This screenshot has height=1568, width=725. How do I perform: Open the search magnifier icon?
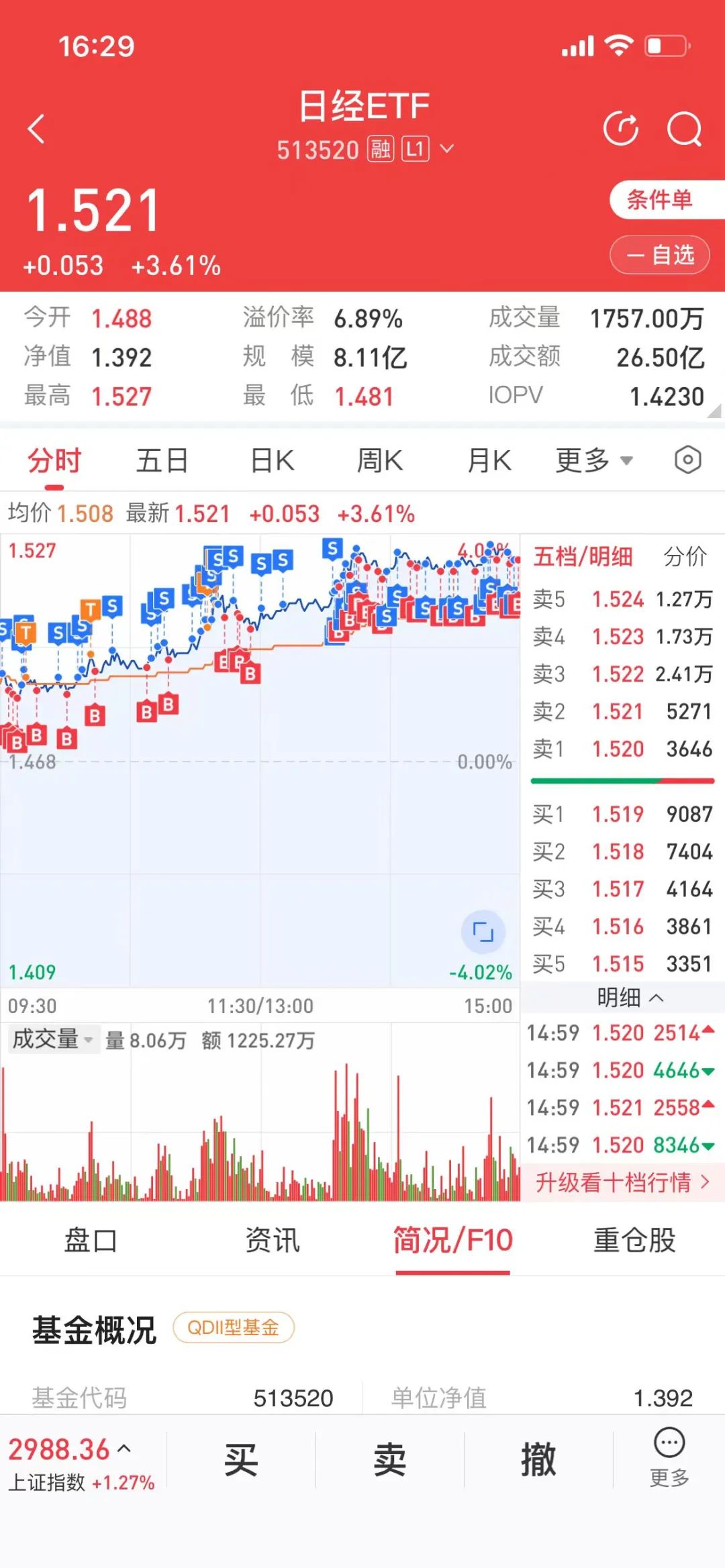(684, 128)
